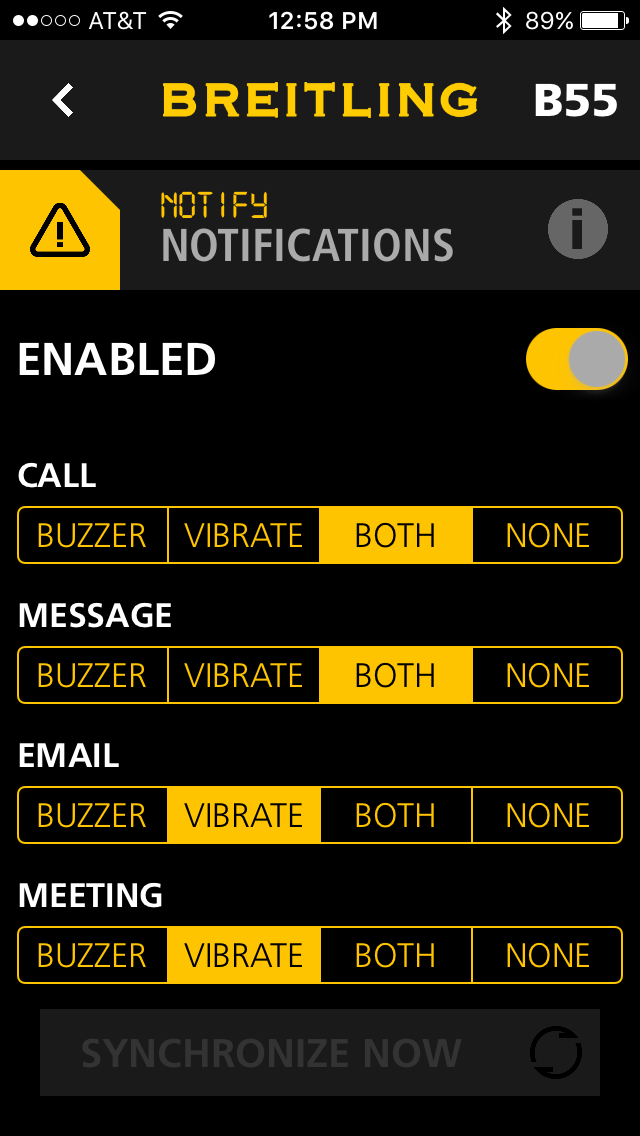Set Call alert to Vibrate
Viewport: 640px width, 1136px height.
pyautogui.click(x=244, y=535)
